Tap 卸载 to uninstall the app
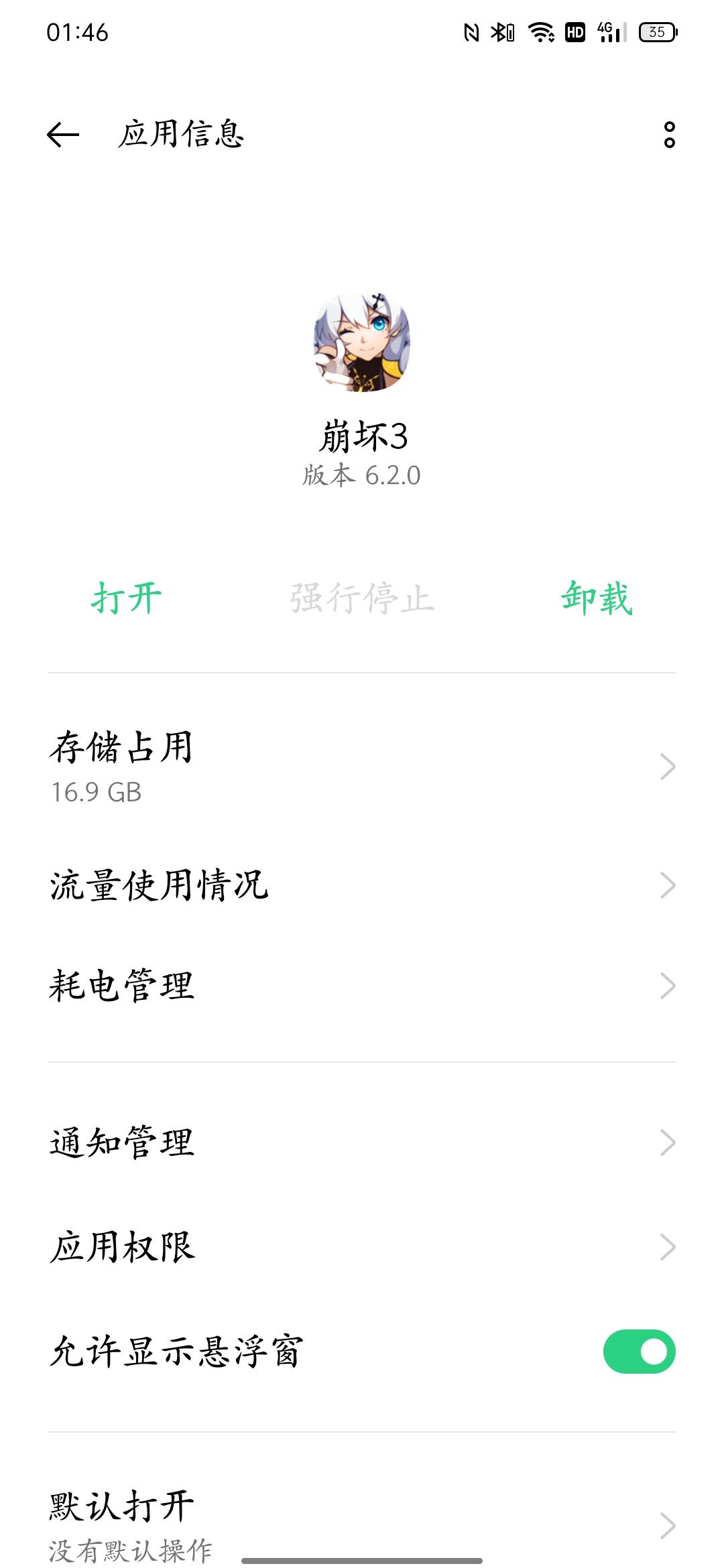This screenshot has width=724, height=1568. click(x=597, y=598)
